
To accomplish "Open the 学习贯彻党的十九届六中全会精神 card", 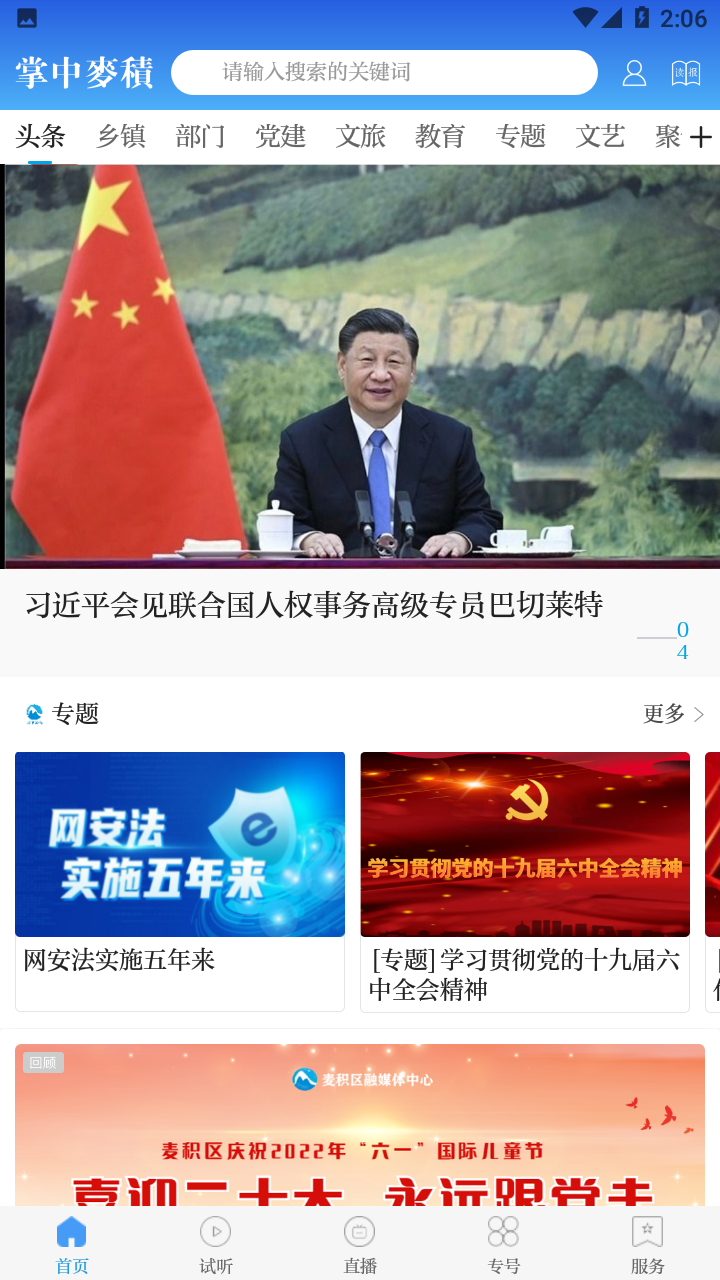I will click(x=525, y=880).
